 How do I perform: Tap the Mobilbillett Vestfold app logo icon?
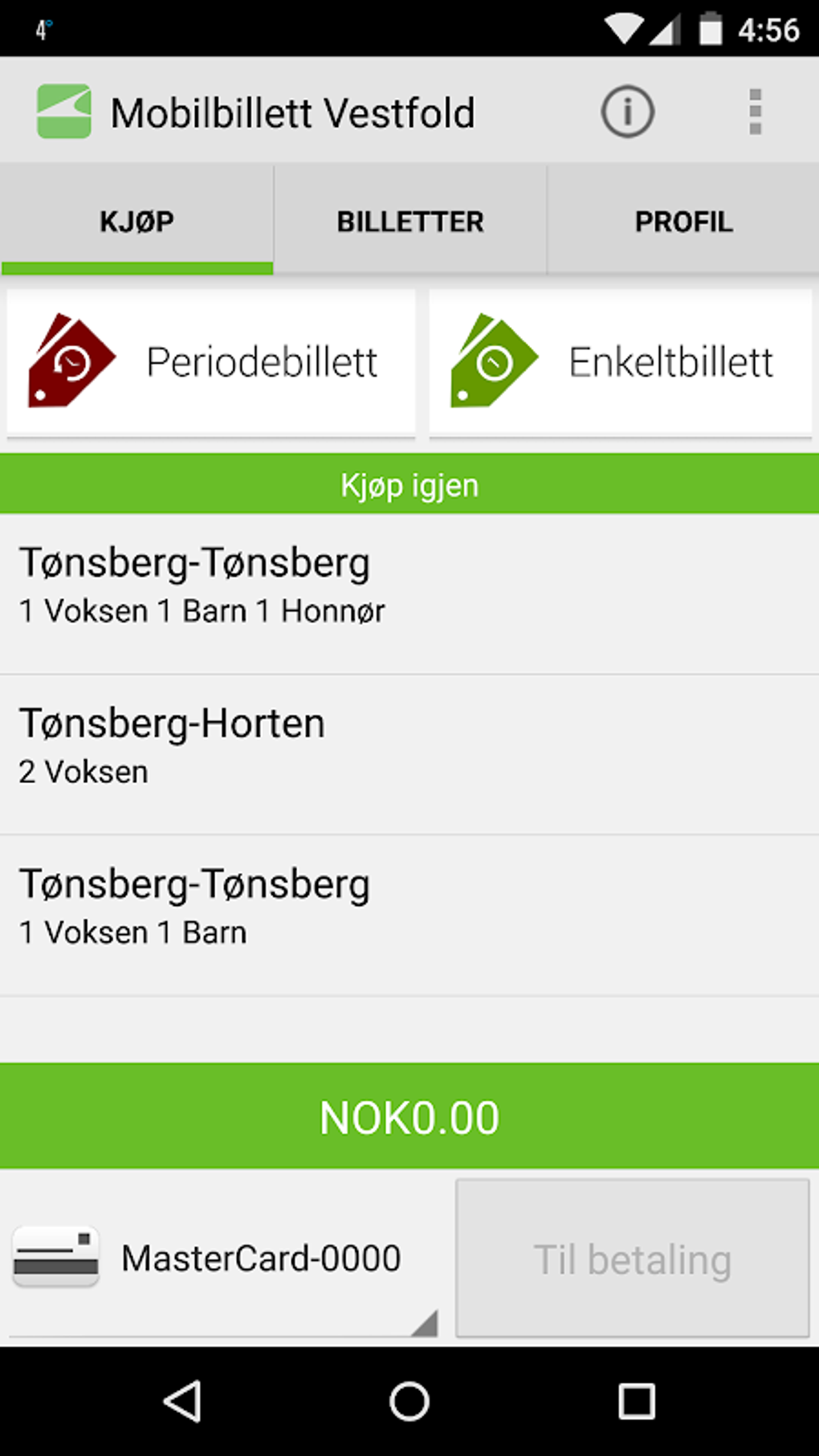[x=63, y=111]
